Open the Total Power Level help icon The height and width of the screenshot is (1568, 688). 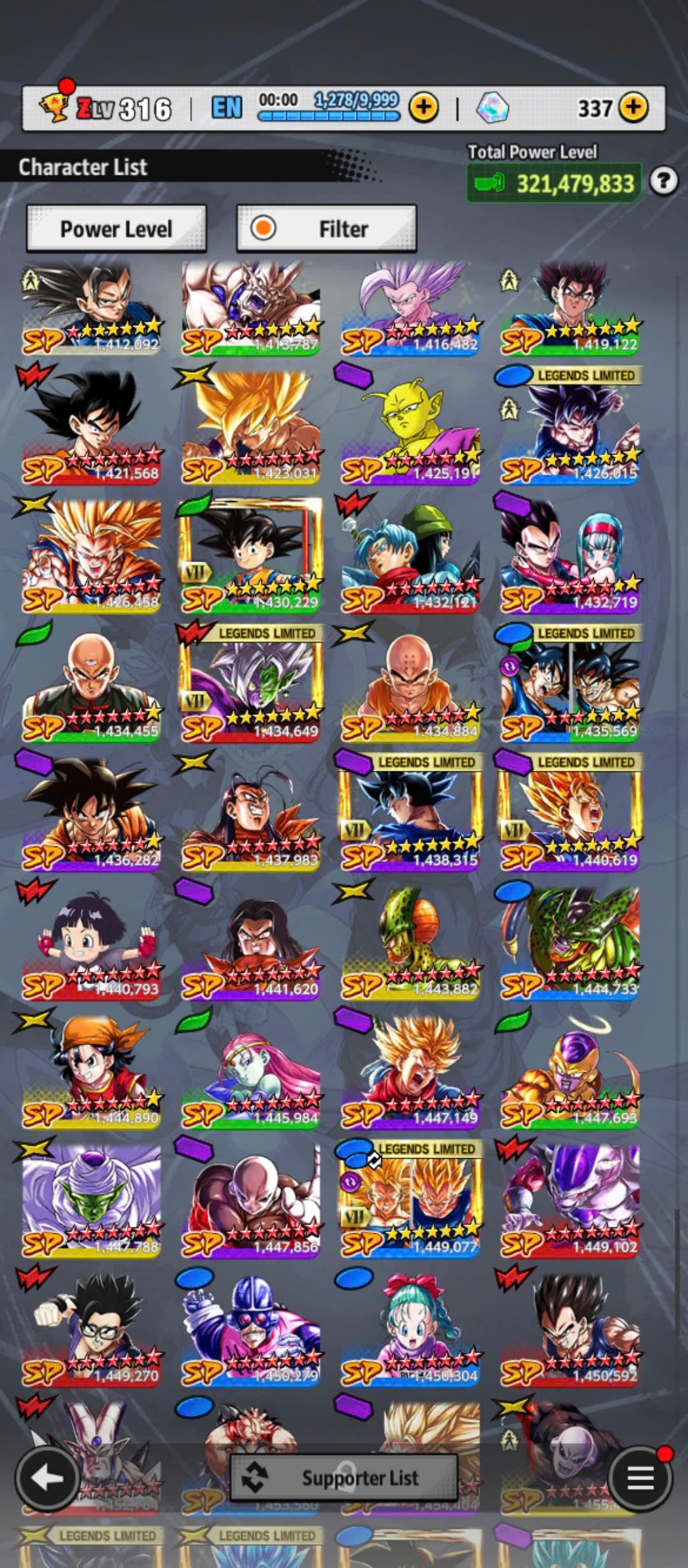coord(663,182)
